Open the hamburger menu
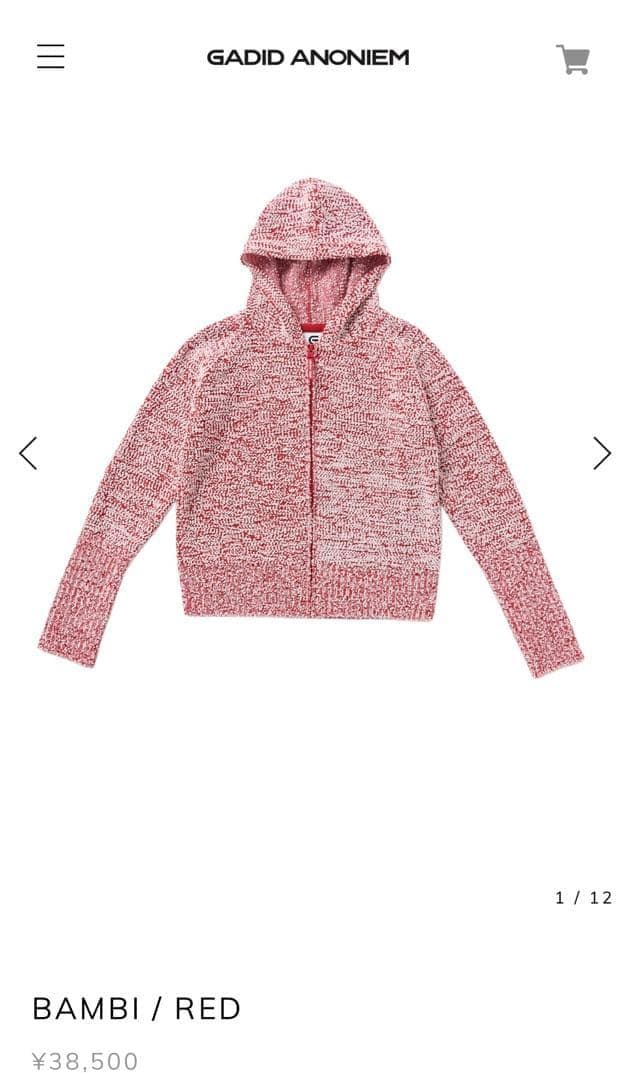Image resolution: width=632 pixels, height=1080 pixels. pyautogui.click(x=51, y=56)
